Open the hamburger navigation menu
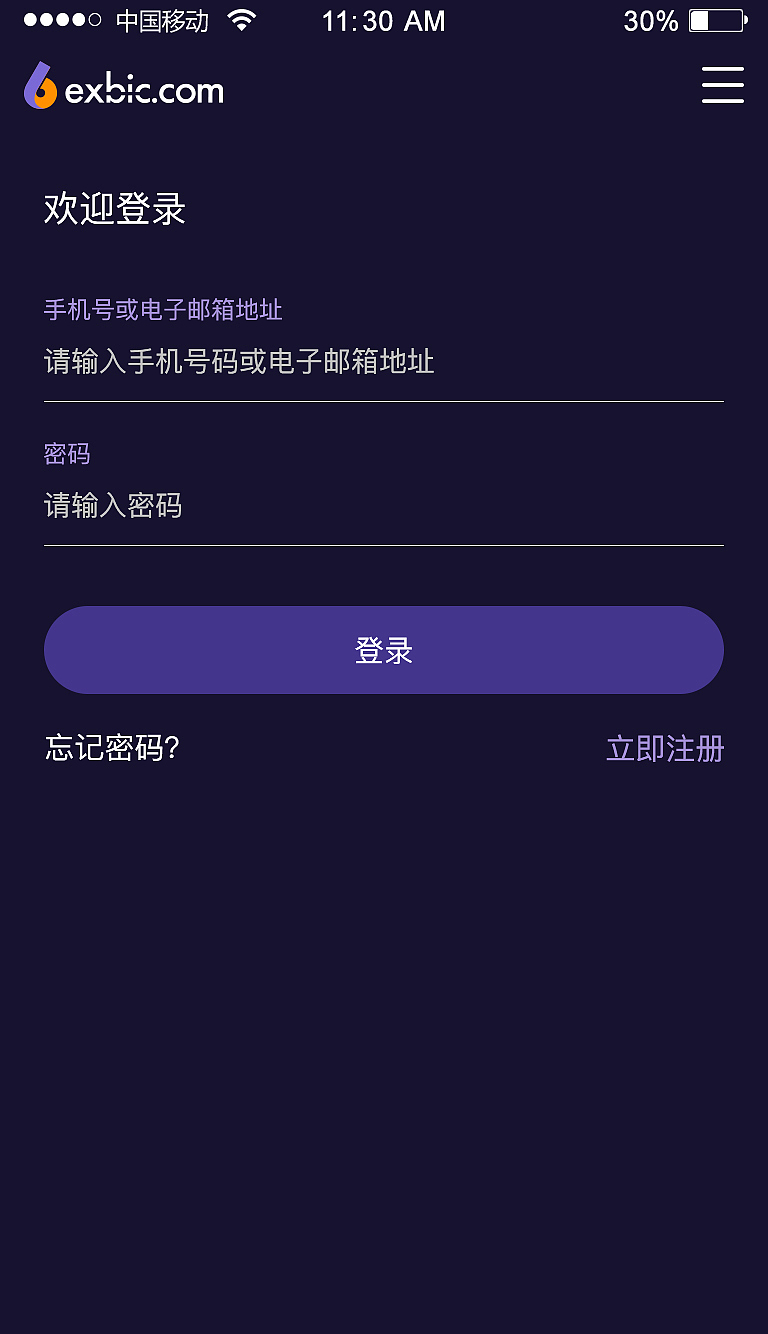 (x=722, y=86)
